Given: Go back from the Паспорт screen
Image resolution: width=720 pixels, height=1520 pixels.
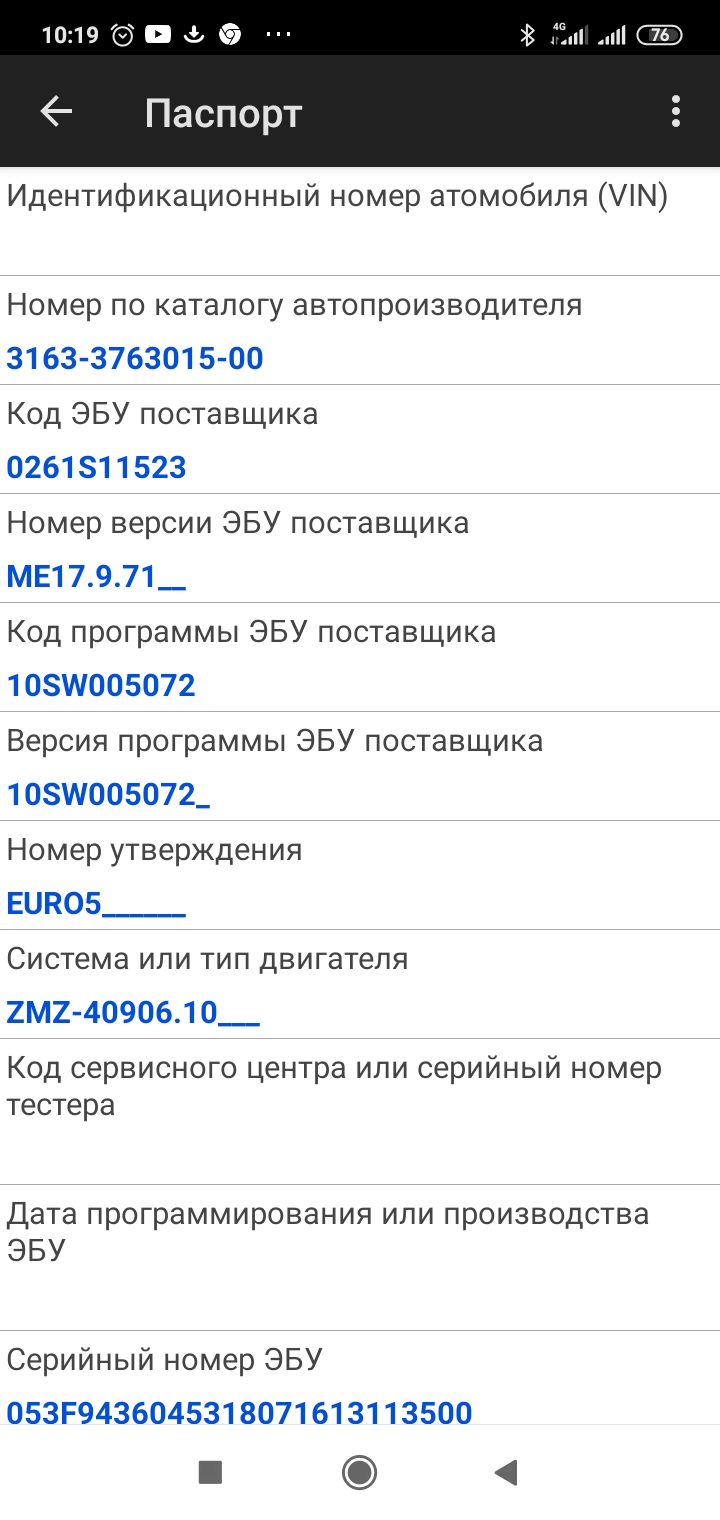Looking at the screenshot, I should pos(56,112).
